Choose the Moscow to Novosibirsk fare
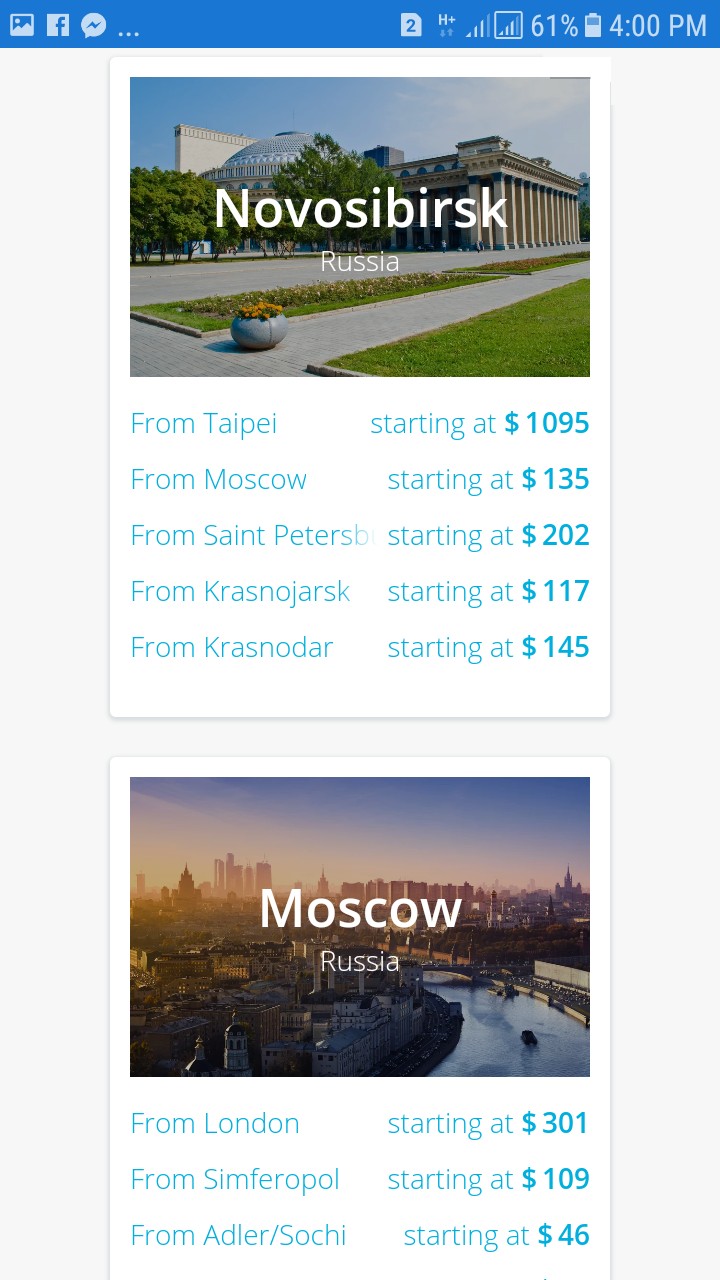This screenshot has width=720, height=1280. click(x=360, y=480)
